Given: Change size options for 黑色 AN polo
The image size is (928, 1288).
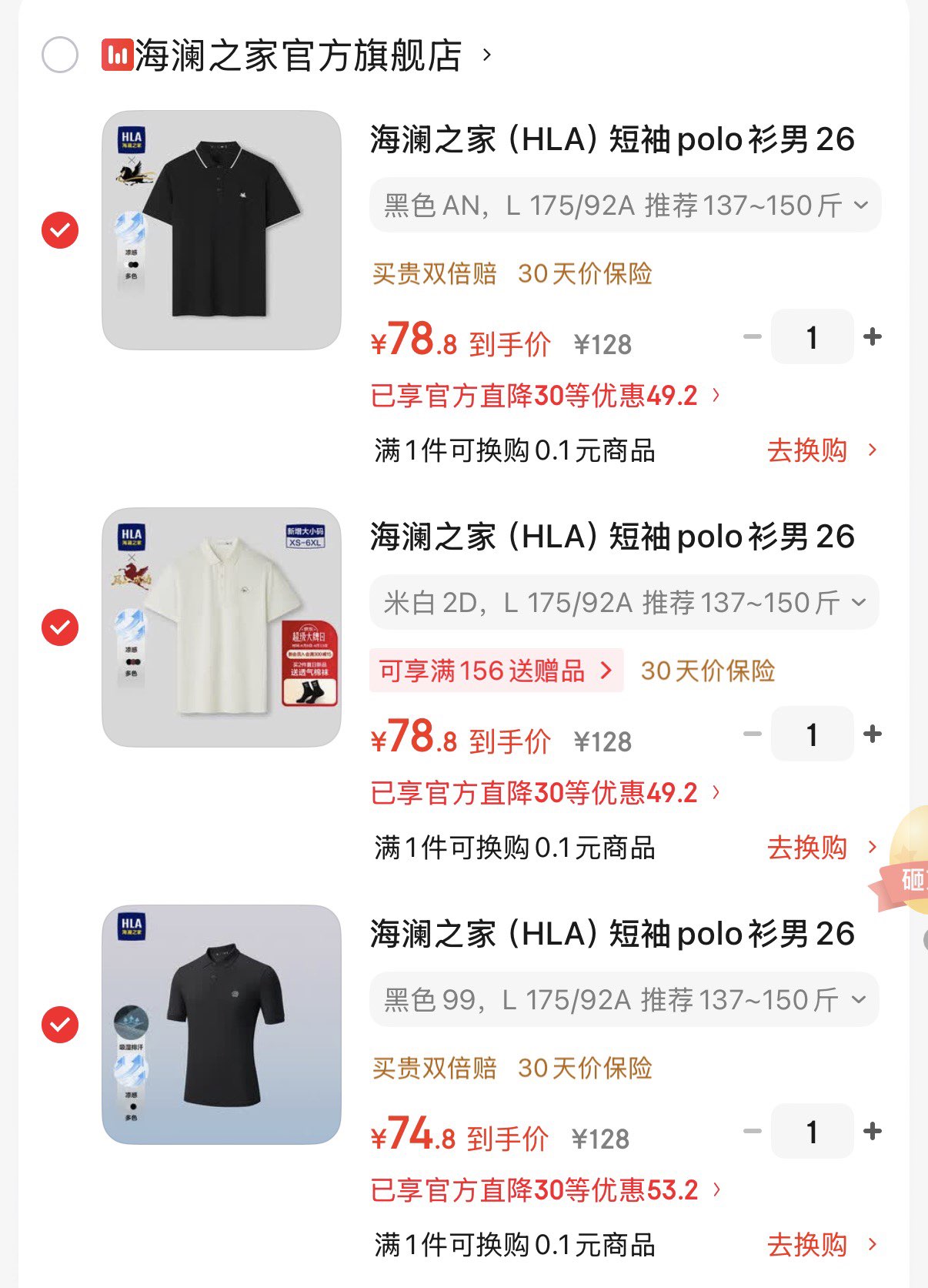Looking at the screenshot, I should 625,206.
